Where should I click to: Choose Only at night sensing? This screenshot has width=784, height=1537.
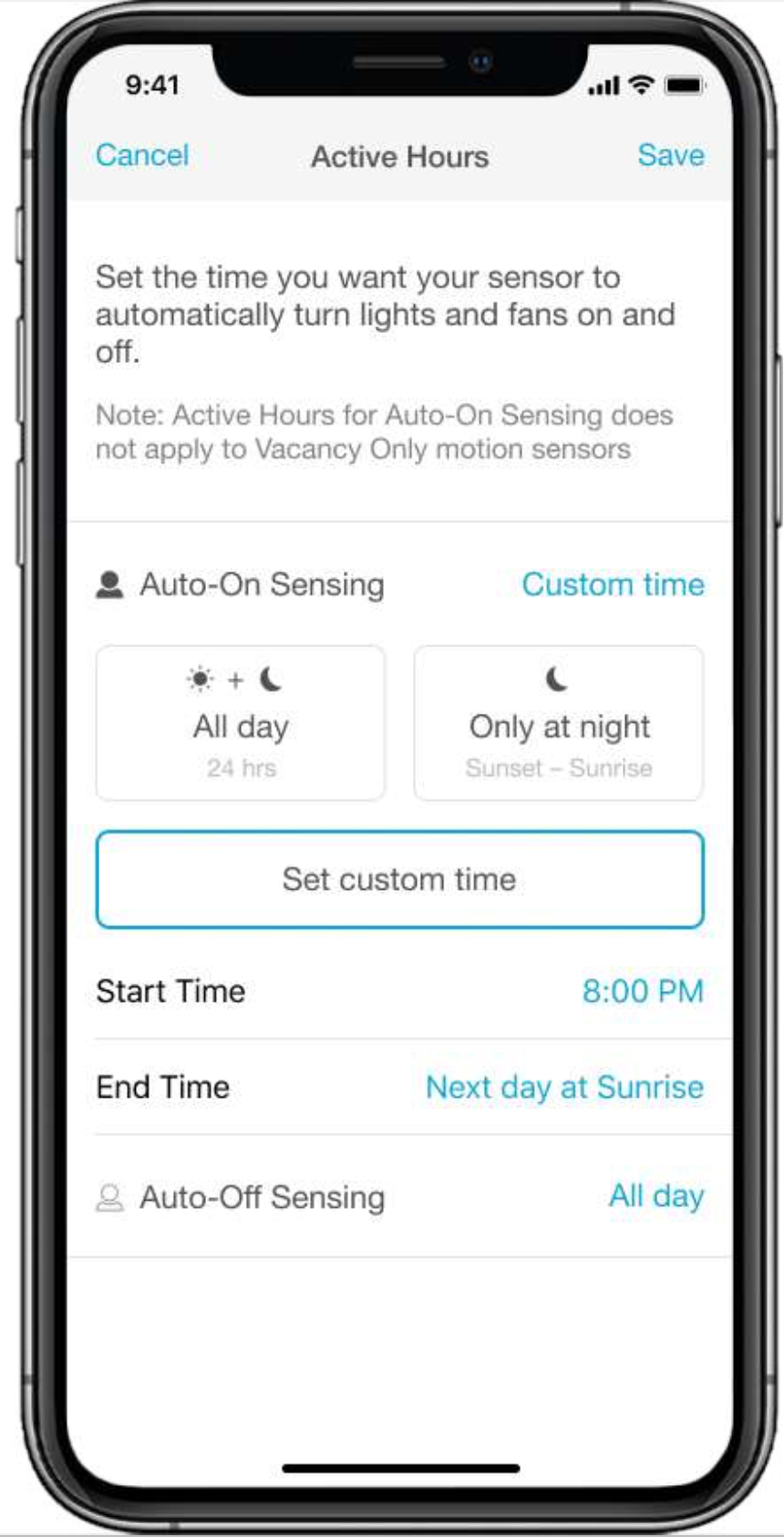coord(559,723)
